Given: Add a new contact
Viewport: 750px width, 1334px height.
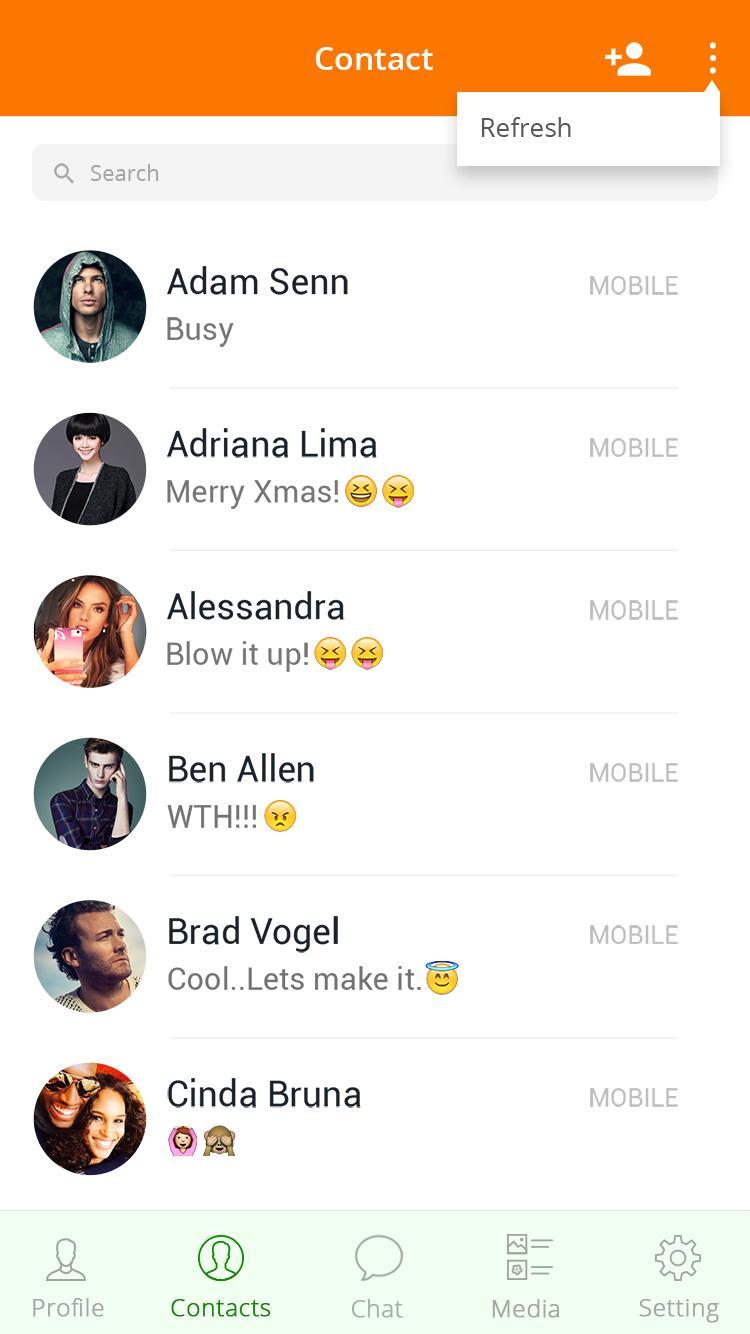Looking at the screenshot, I should (628, 59).
